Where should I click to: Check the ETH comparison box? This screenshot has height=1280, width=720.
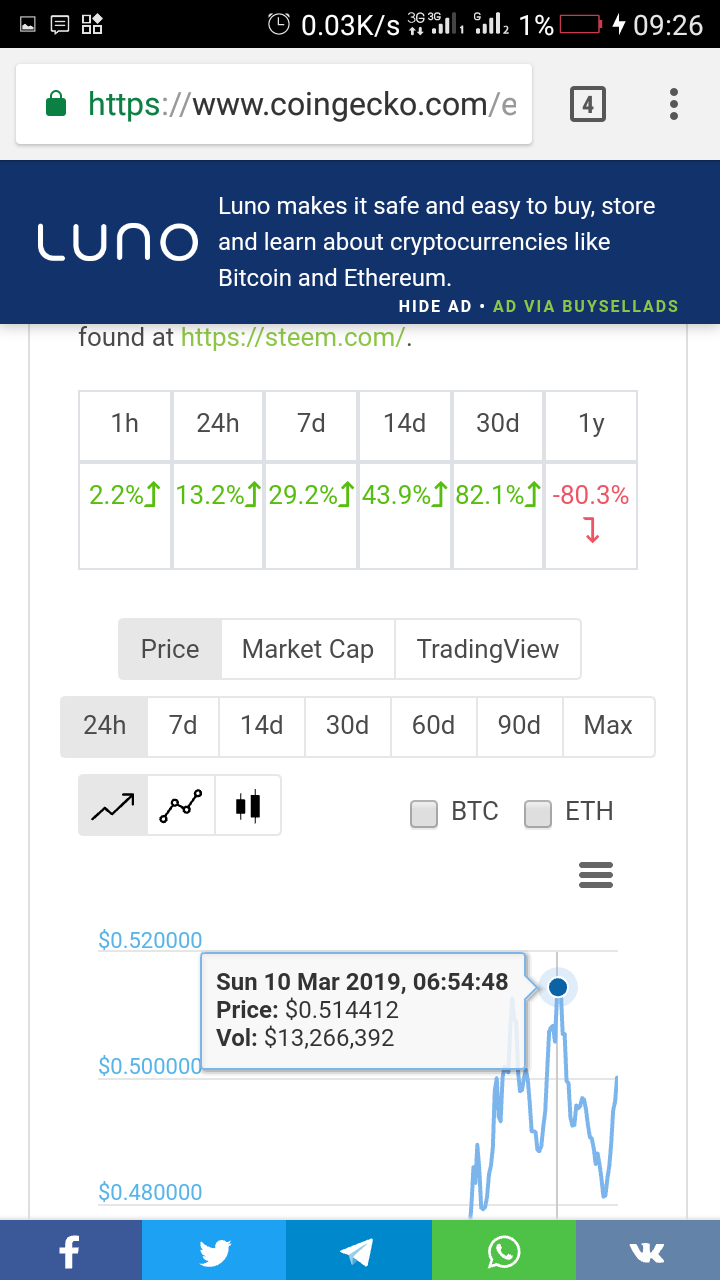tap(539, 813)
